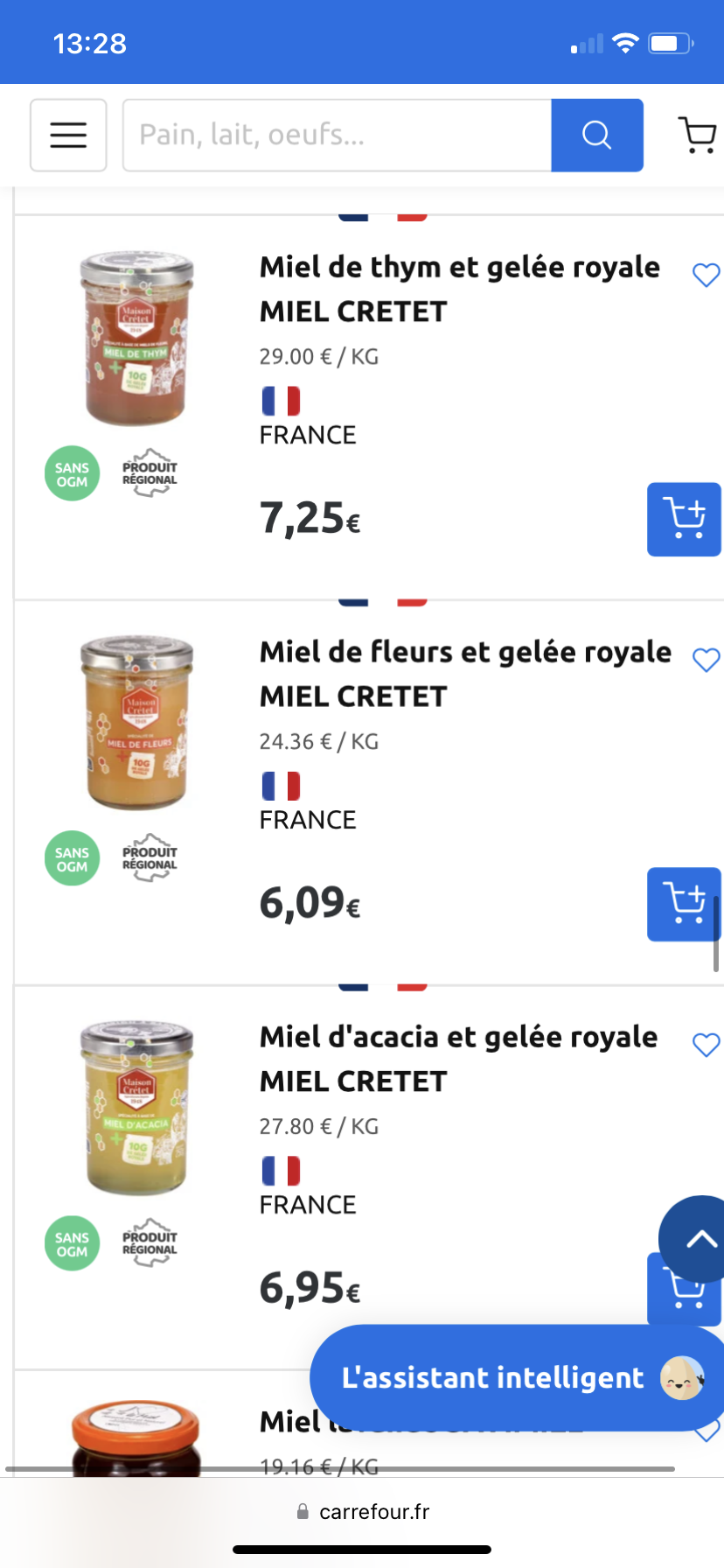Favorite Miel d'acacia et gelée royale
The width and height of the screenshot is (724, 1568).
pos(706,1045)
